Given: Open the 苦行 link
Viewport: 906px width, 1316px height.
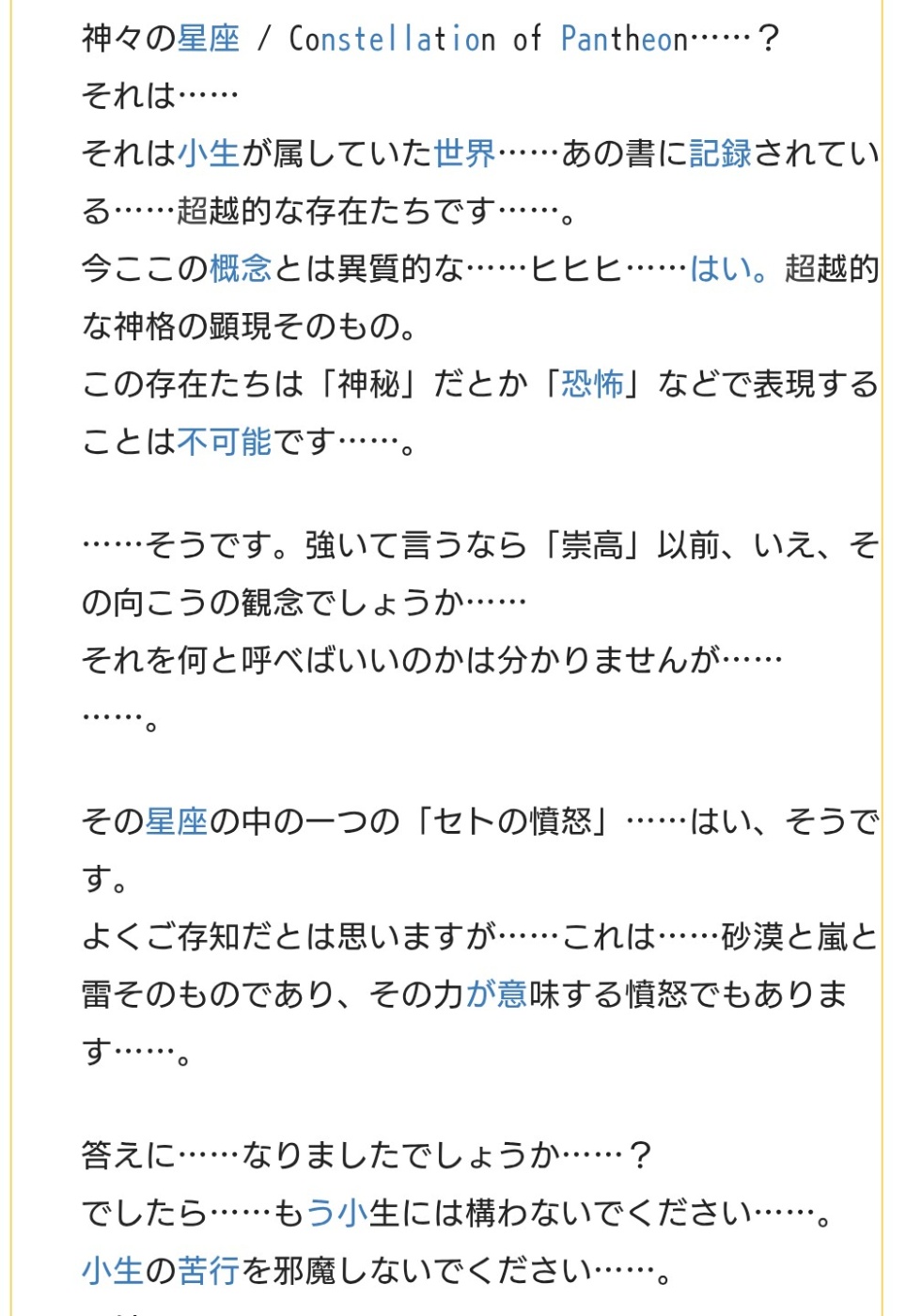Looking at the screenshot, I should coord(209,1271).
